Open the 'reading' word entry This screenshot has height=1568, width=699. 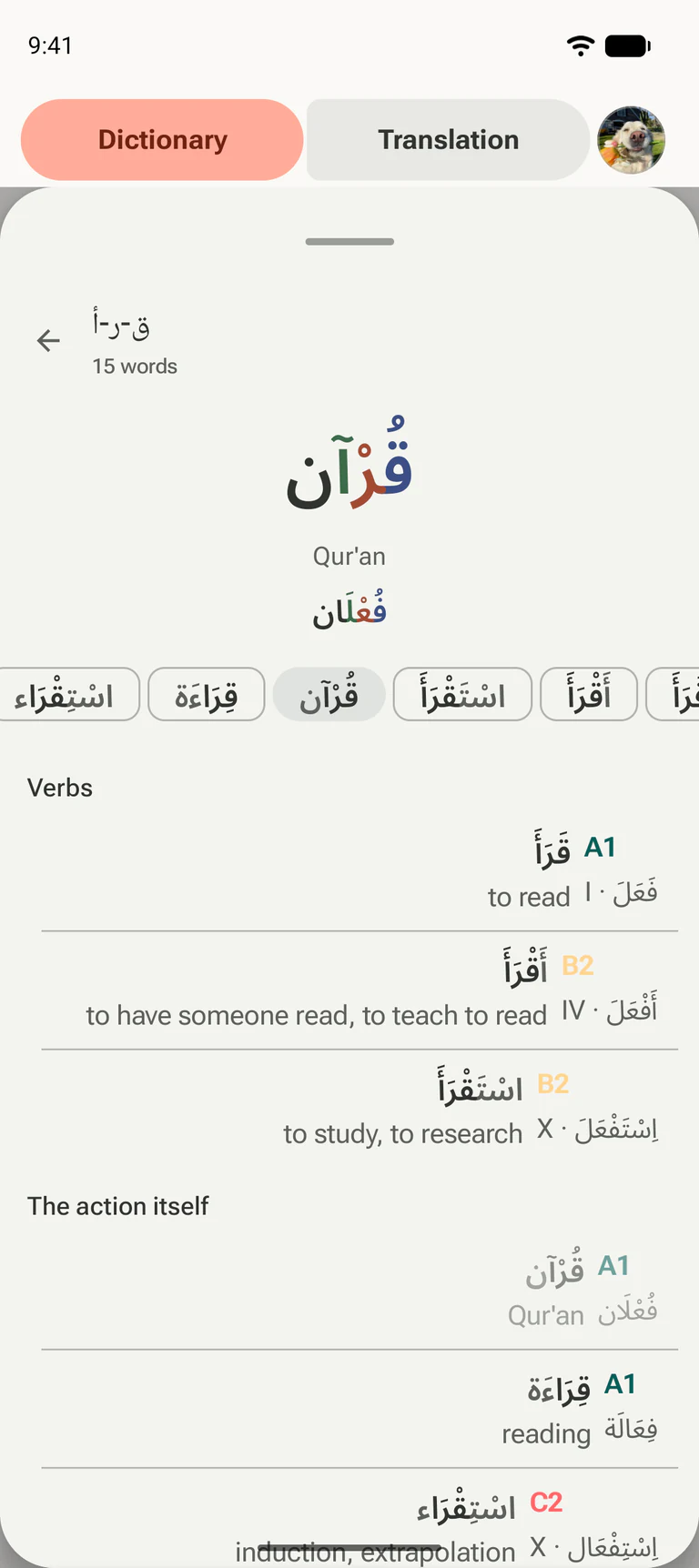tap(360, 1409)
